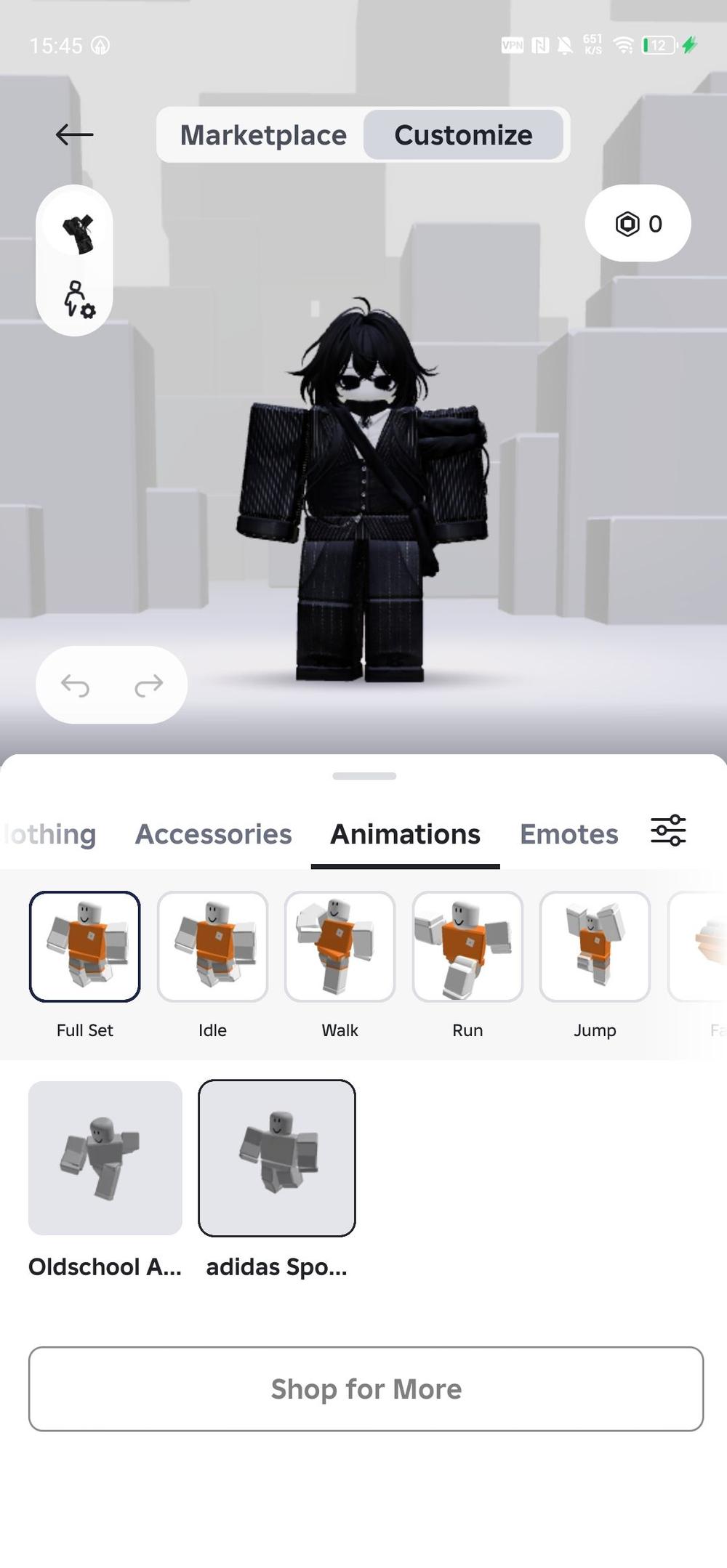Screen dimensions: 727x1568
Task: Equip the Oldschool animation pack
Action: (x=105, y=1158)
